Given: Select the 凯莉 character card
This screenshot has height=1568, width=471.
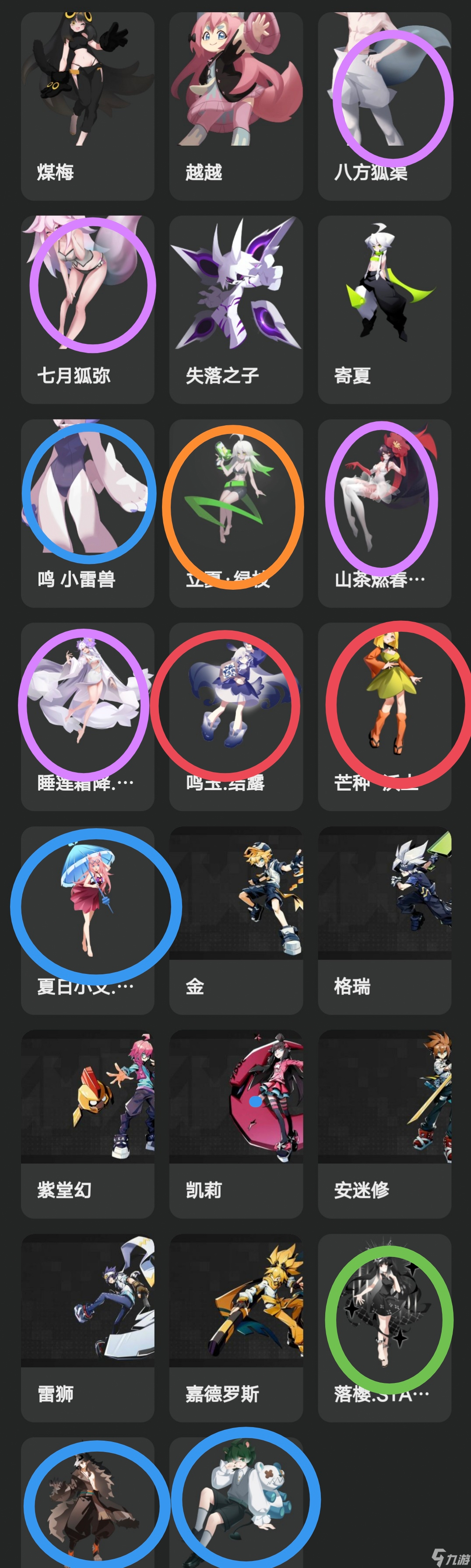Looking at the screenshot, I should pyautogui.click(x=236, y=1123).
